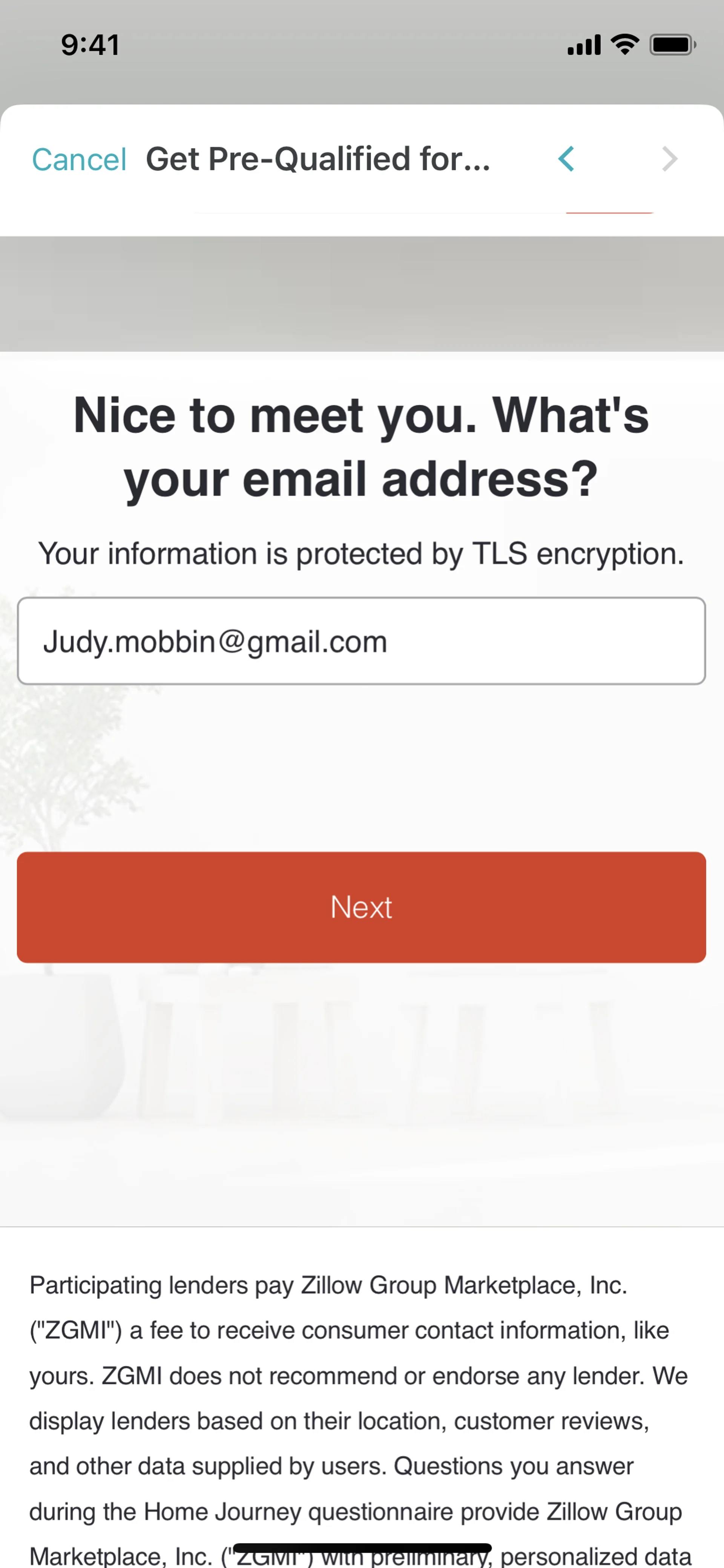Cancel the pre-qualification flow
Image resolution: width=724 pixels, height=1568 pixels.
[78, 160]
